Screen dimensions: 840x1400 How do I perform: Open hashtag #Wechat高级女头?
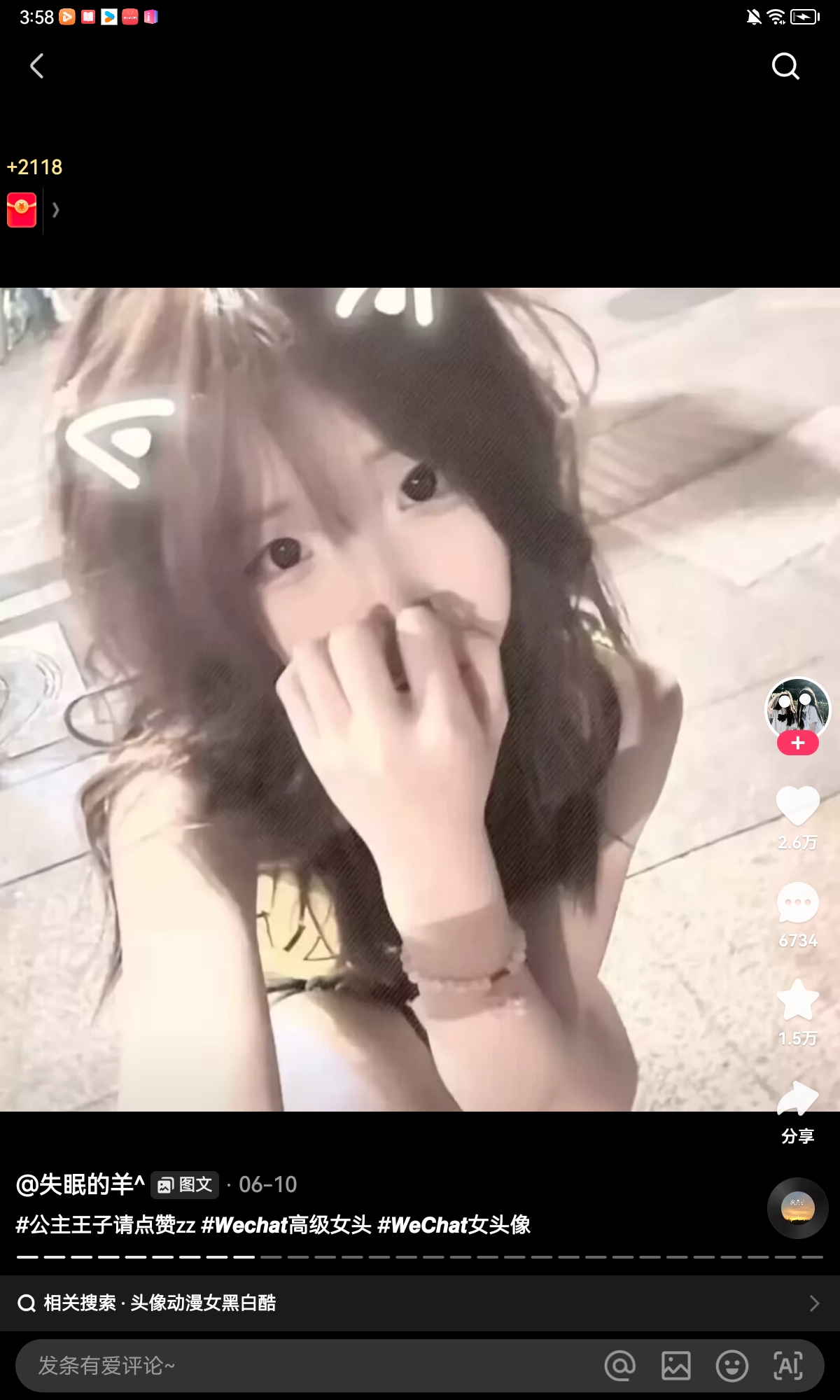[286, 1225]
